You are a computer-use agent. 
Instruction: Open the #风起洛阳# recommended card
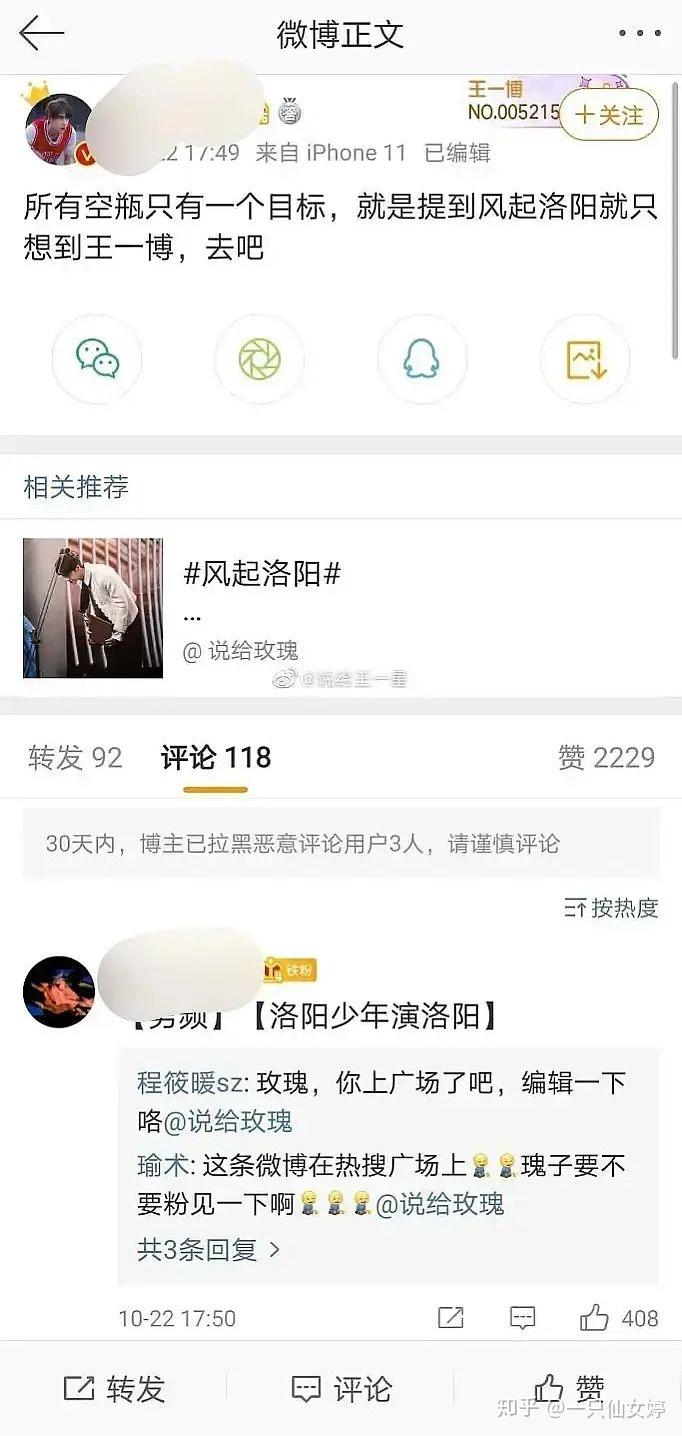(341, 608)
